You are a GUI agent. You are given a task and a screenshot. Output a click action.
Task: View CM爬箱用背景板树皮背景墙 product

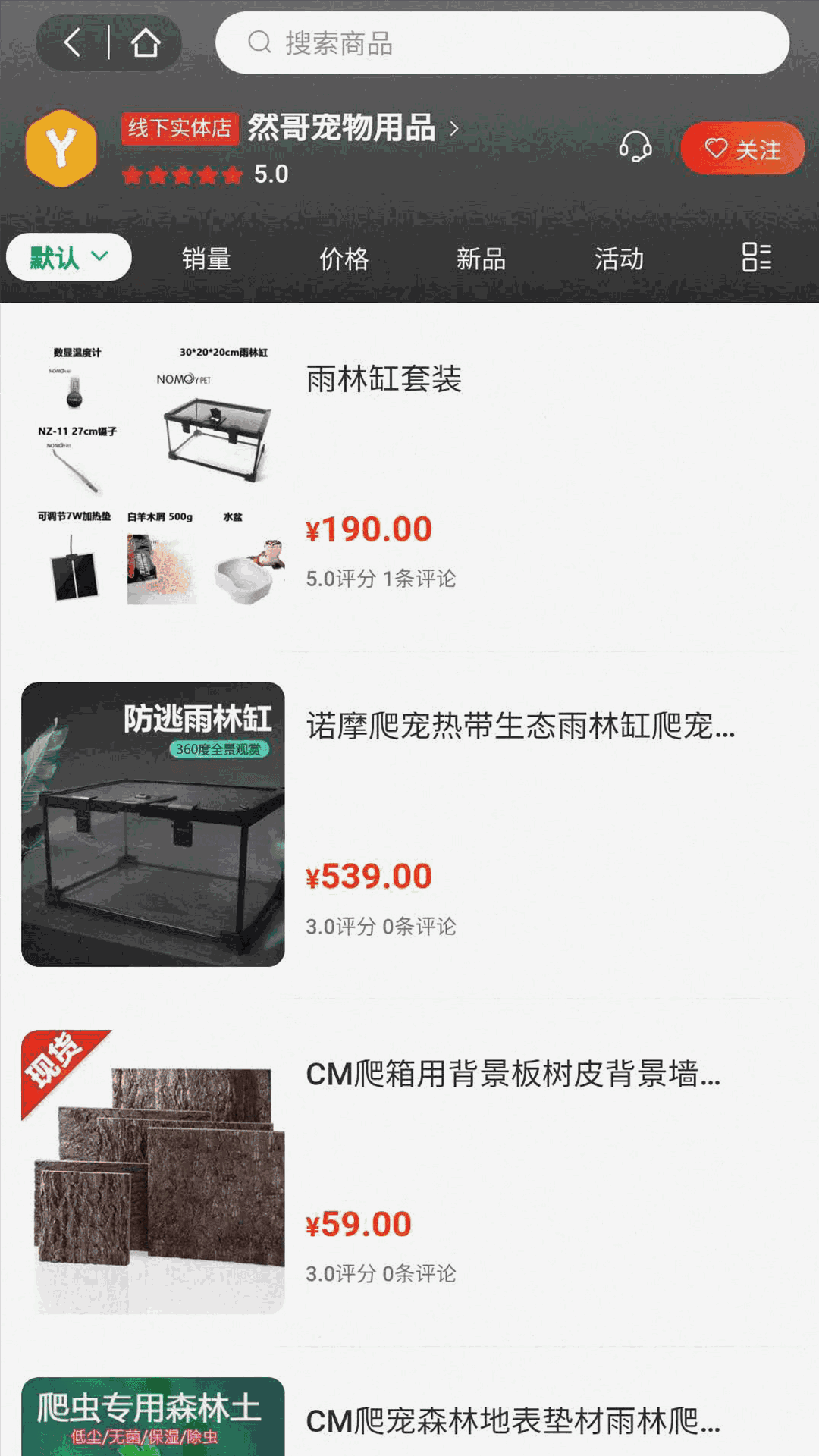(513, 1074)
